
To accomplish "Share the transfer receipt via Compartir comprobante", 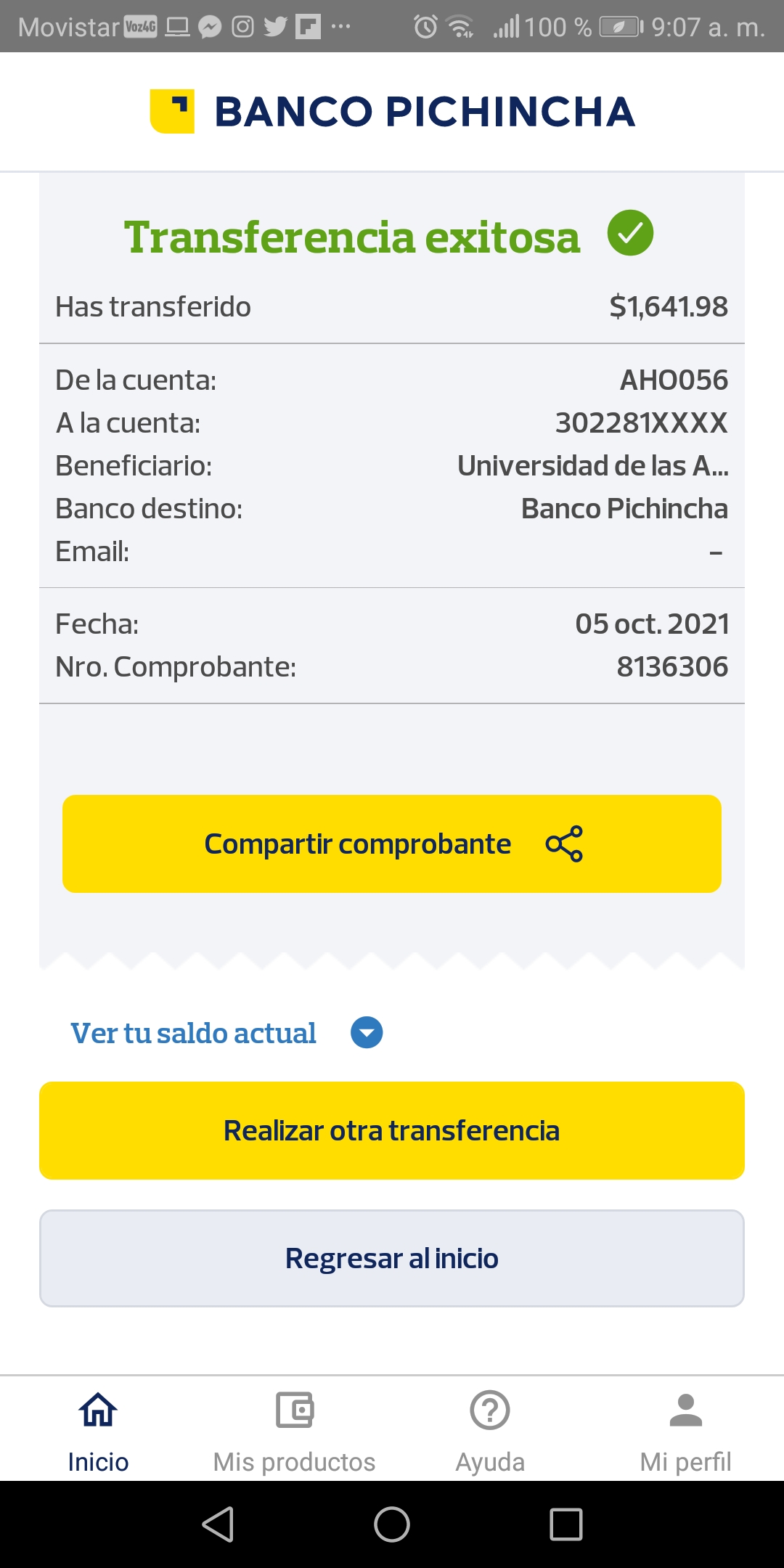I will click(392, 844).
